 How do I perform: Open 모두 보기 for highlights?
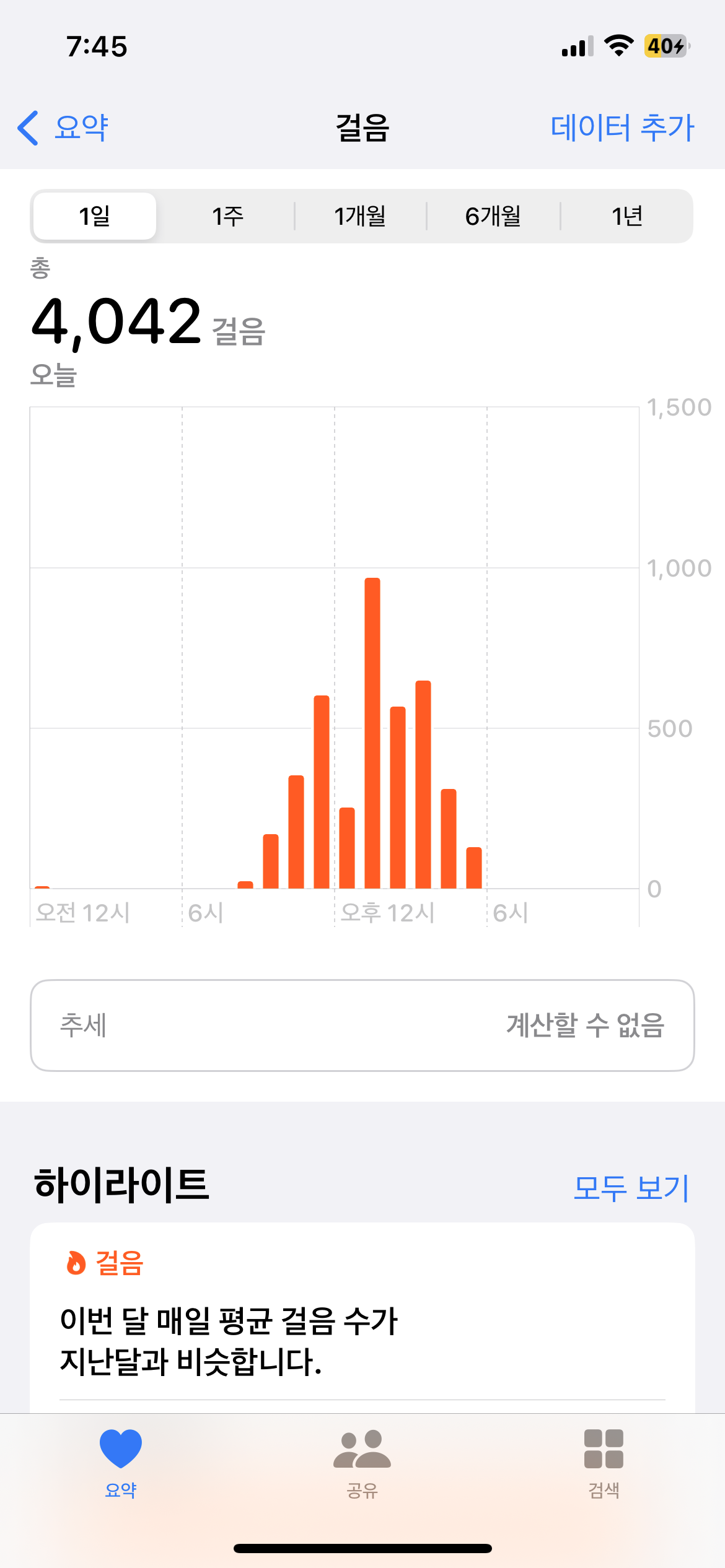631,1188
